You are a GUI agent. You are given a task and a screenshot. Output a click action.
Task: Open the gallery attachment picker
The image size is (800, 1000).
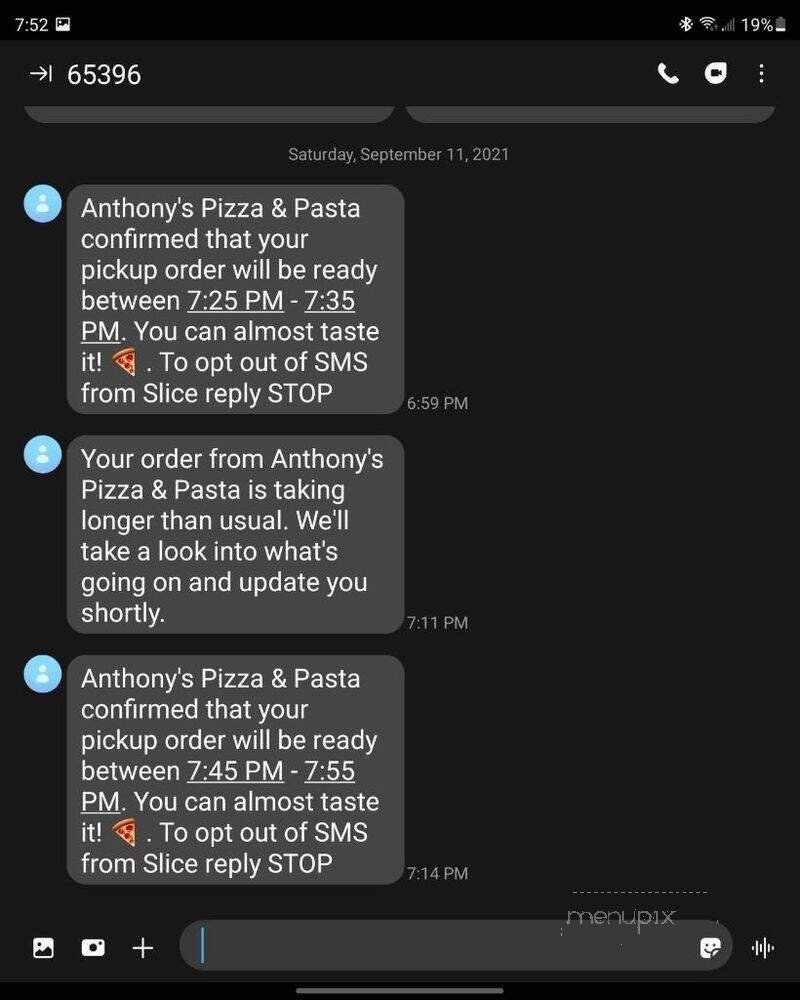(43, 947)
